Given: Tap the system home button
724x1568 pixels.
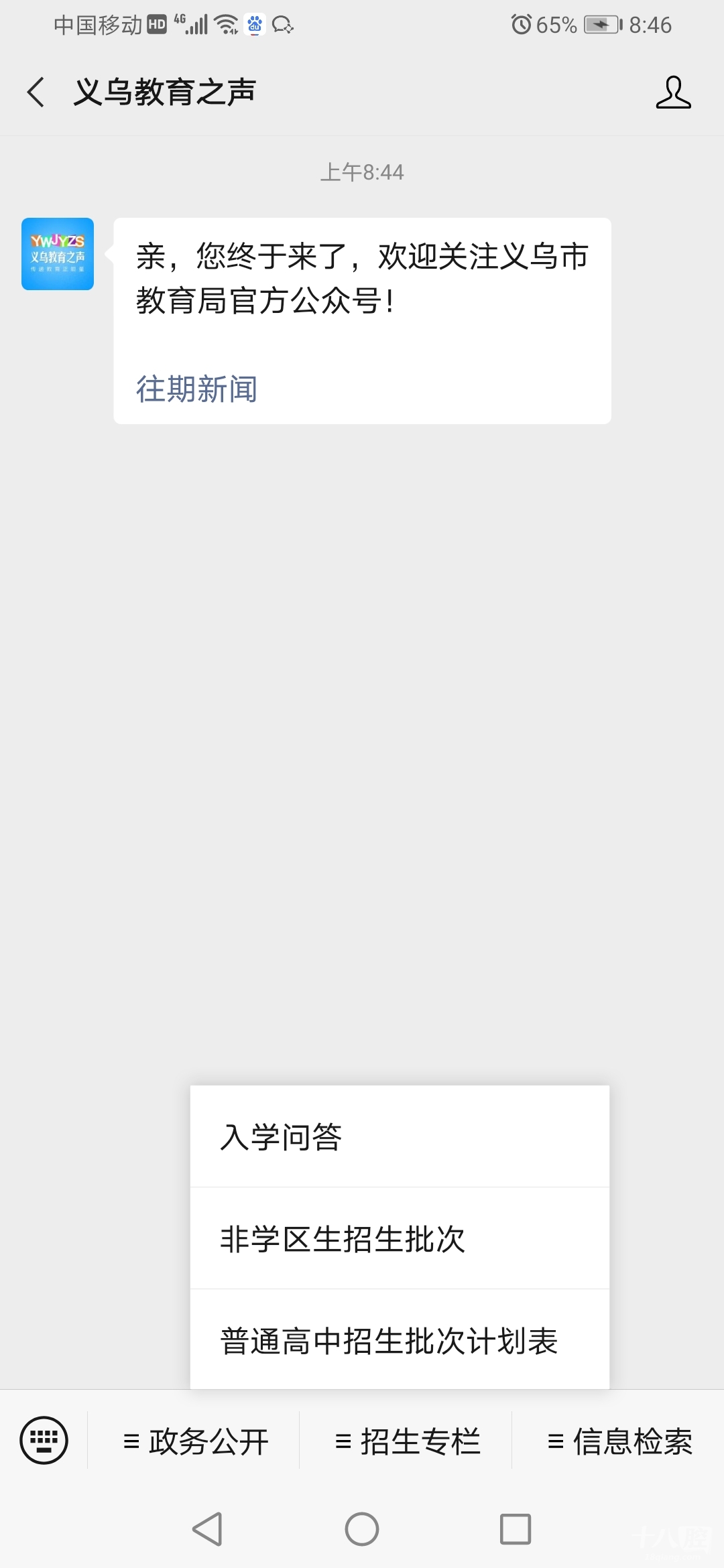Looking at the screenshot, I should tap(362, 1529).
